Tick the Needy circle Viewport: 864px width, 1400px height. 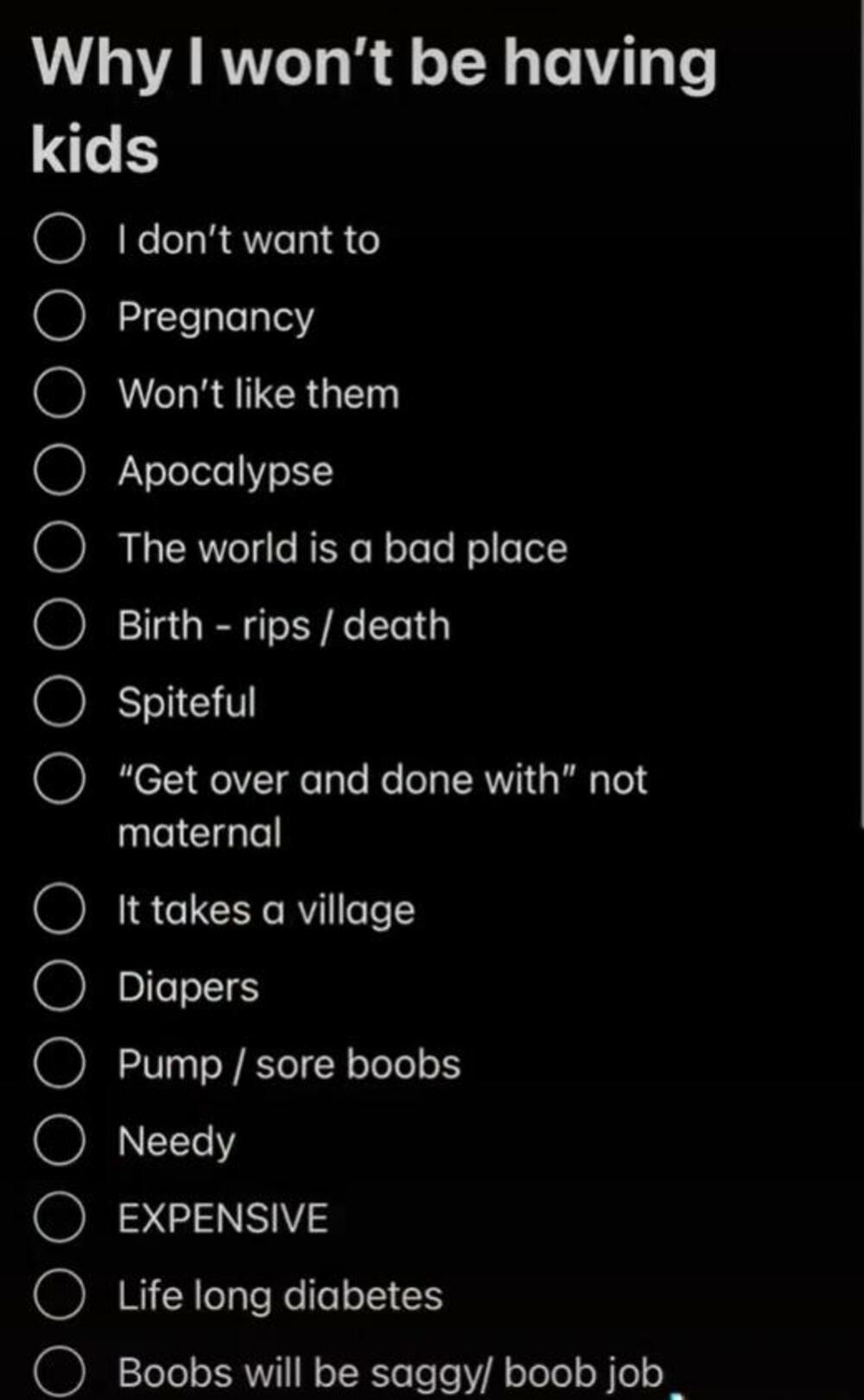pyautogui.click(x=60, y=1141)
